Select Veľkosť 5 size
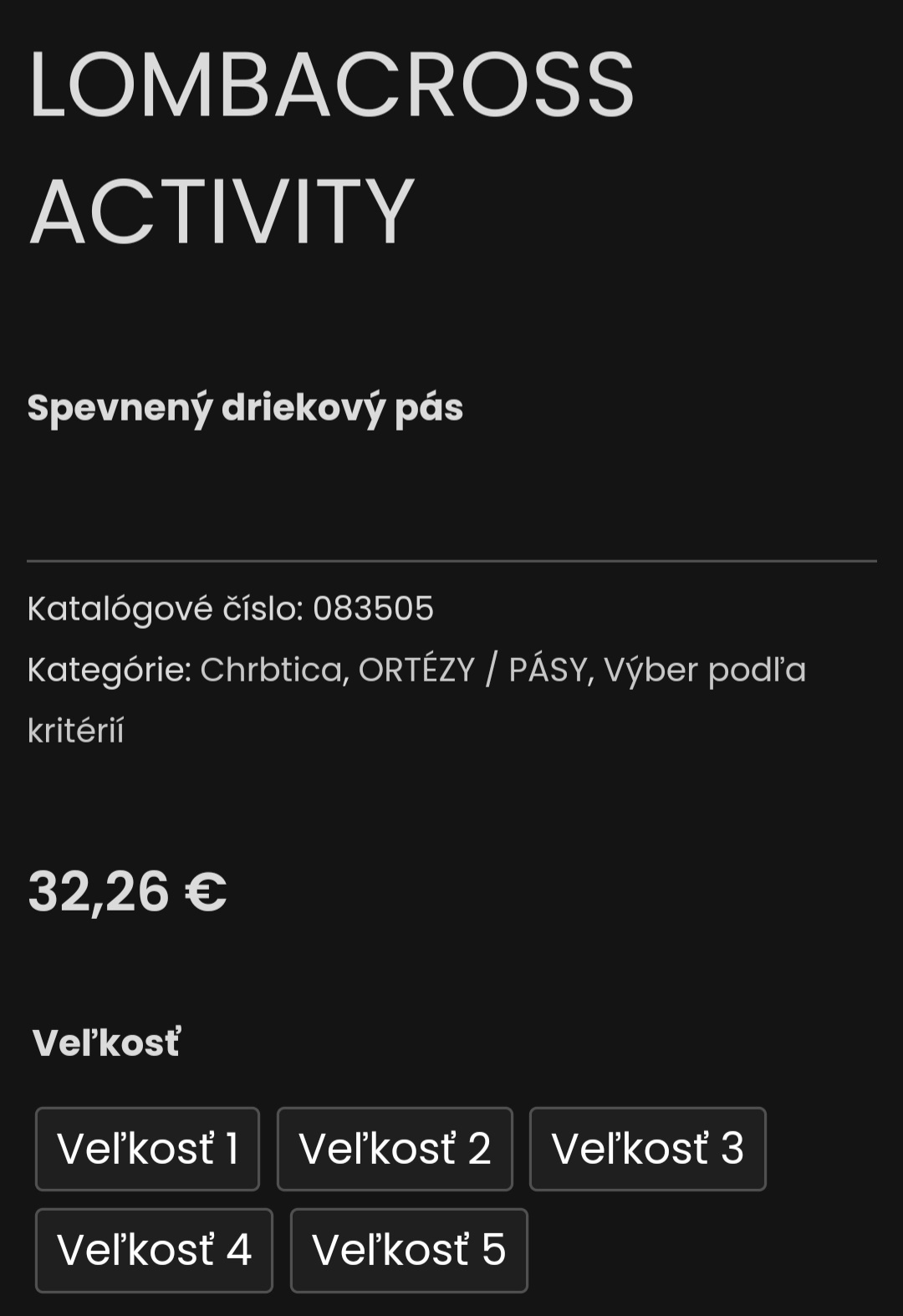The width and height of the screenshot is (903, 1316). point(409,1250)
